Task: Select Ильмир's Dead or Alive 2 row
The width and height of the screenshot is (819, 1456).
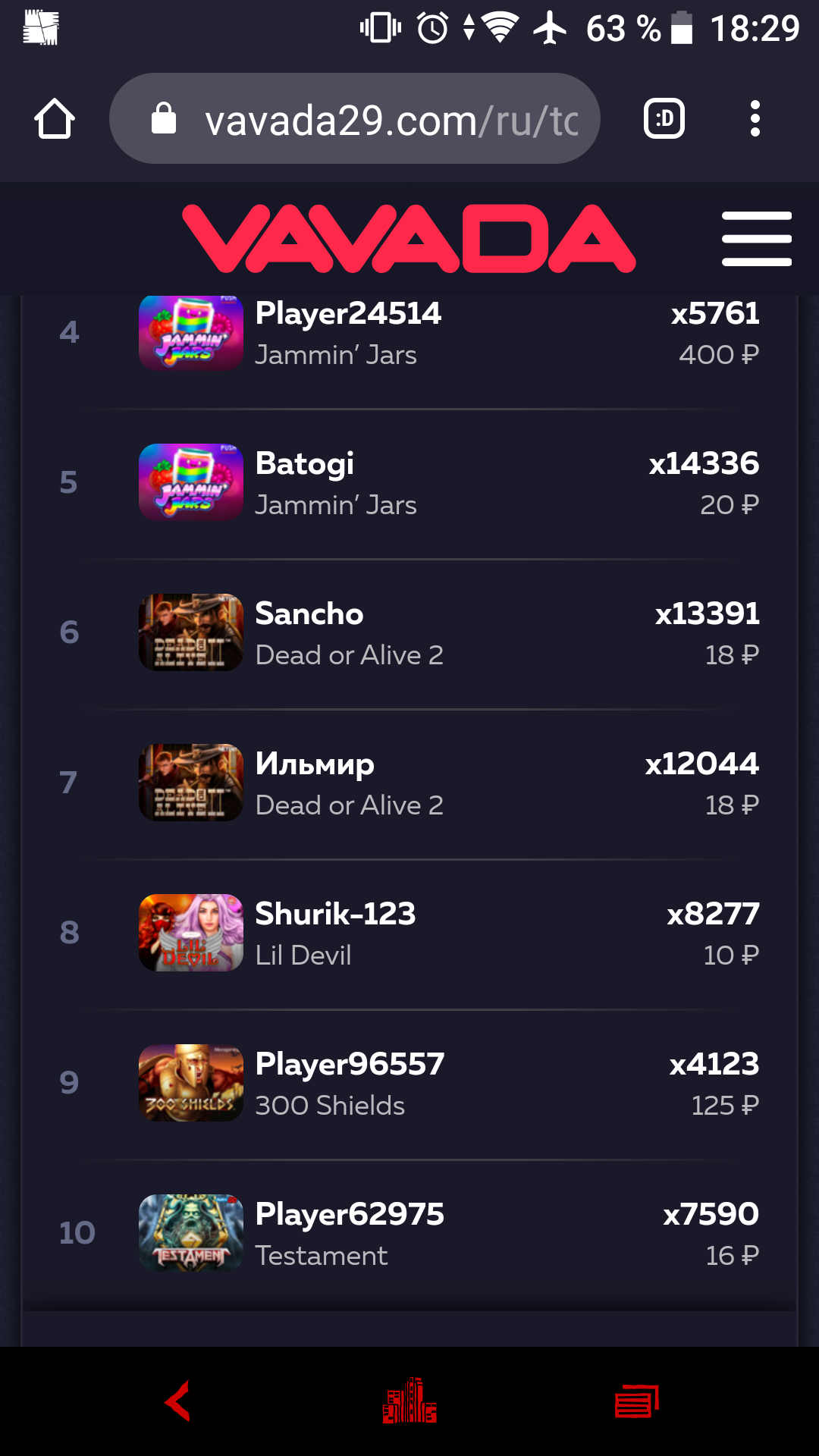Action: tap(409, 783)
